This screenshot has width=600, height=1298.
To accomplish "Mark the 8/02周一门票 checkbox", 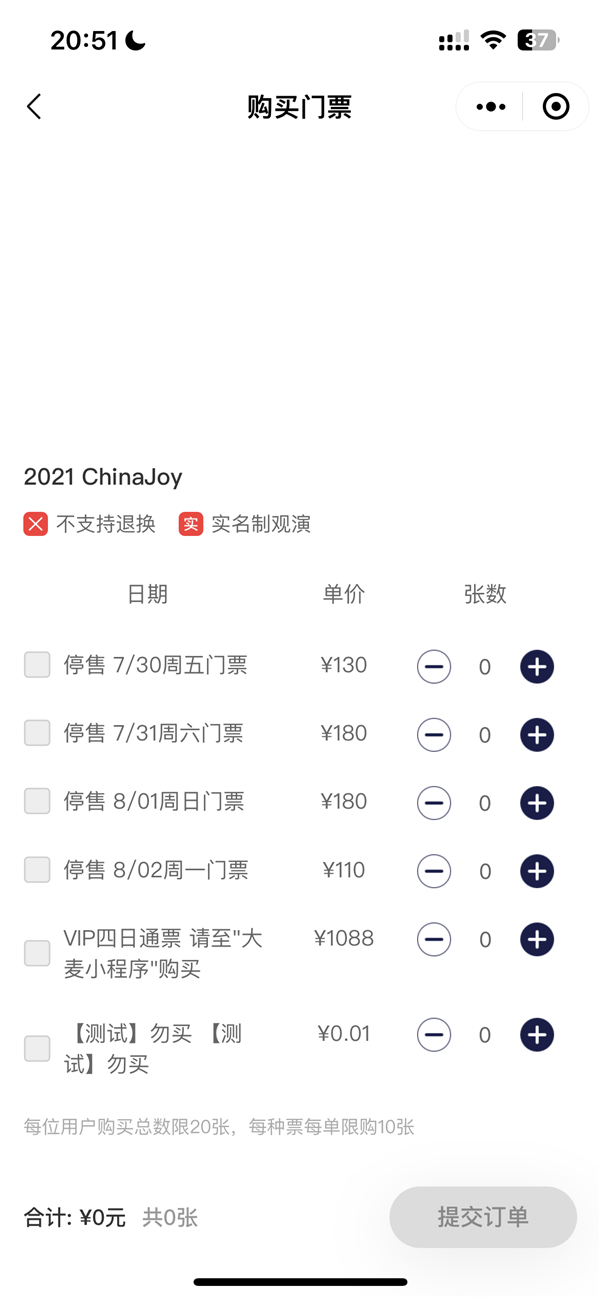I will pos(37,869).
